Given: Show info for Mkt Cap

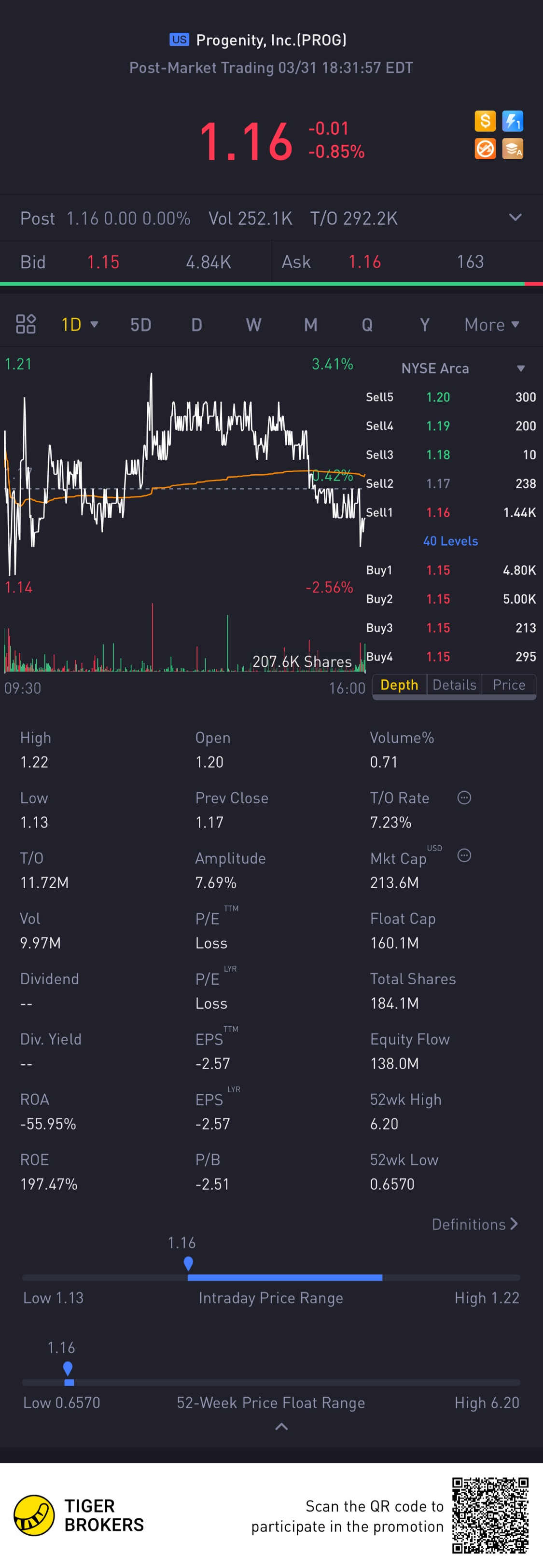Looking at the screenshot, I should coord(464,856).
